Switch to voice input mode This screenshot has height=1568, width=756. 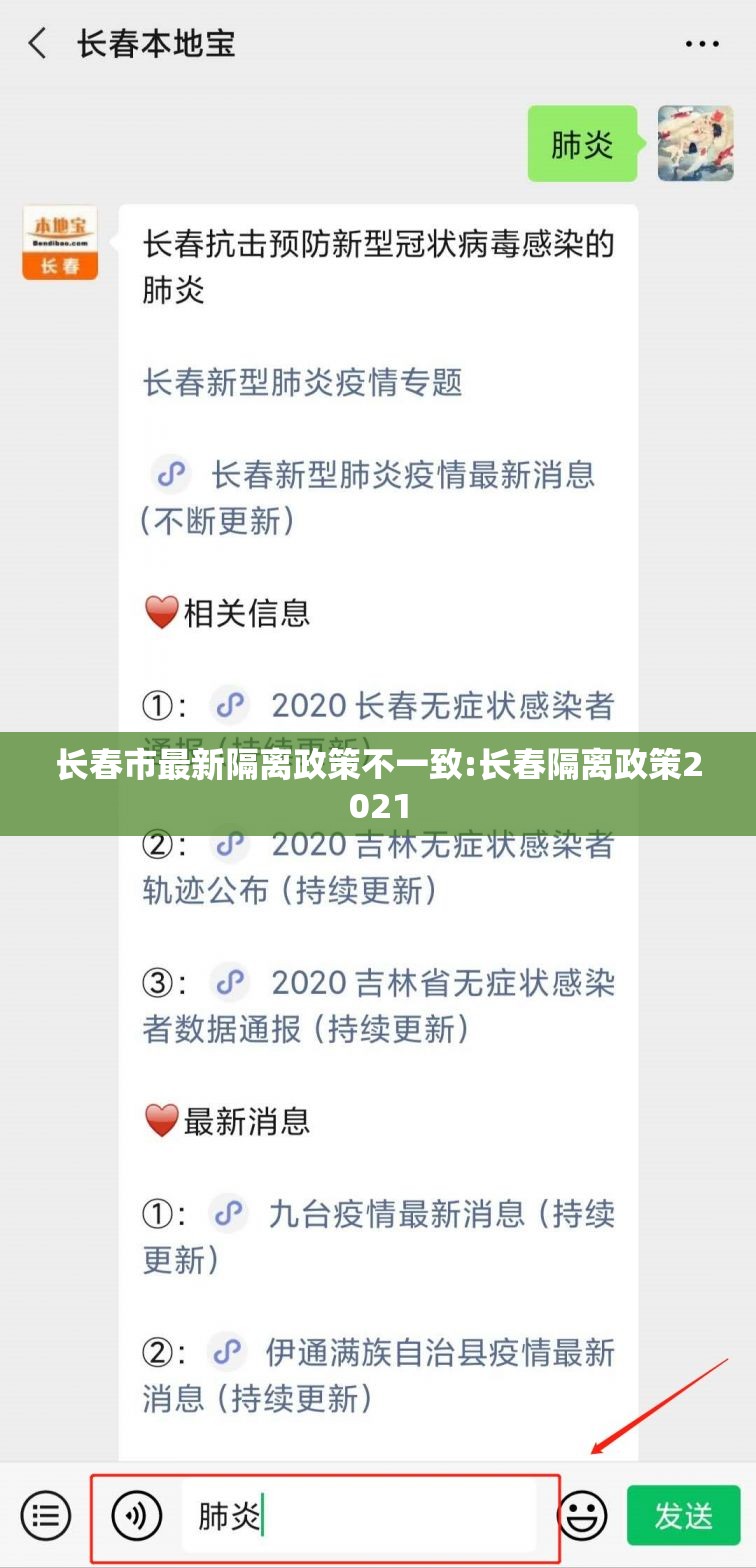[x=137, y=1515]
